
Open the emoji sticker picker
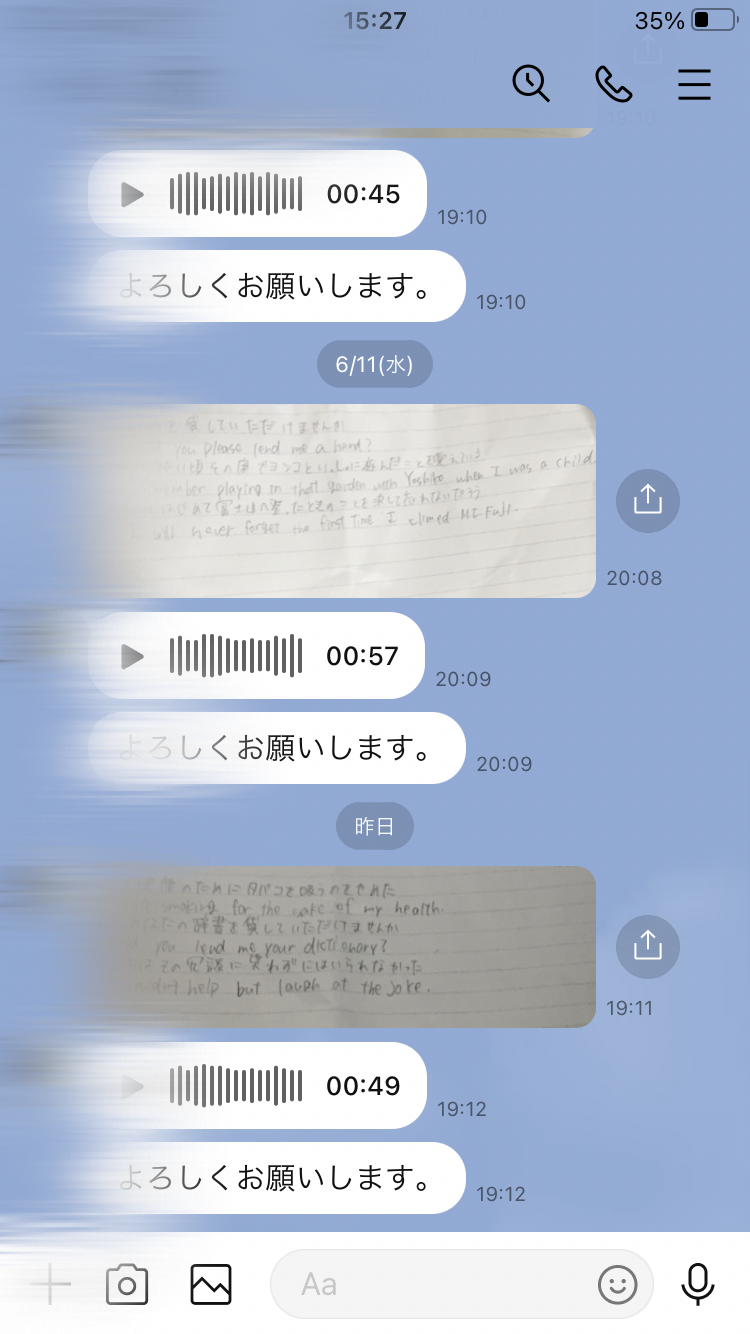(x=618, y=1284)
